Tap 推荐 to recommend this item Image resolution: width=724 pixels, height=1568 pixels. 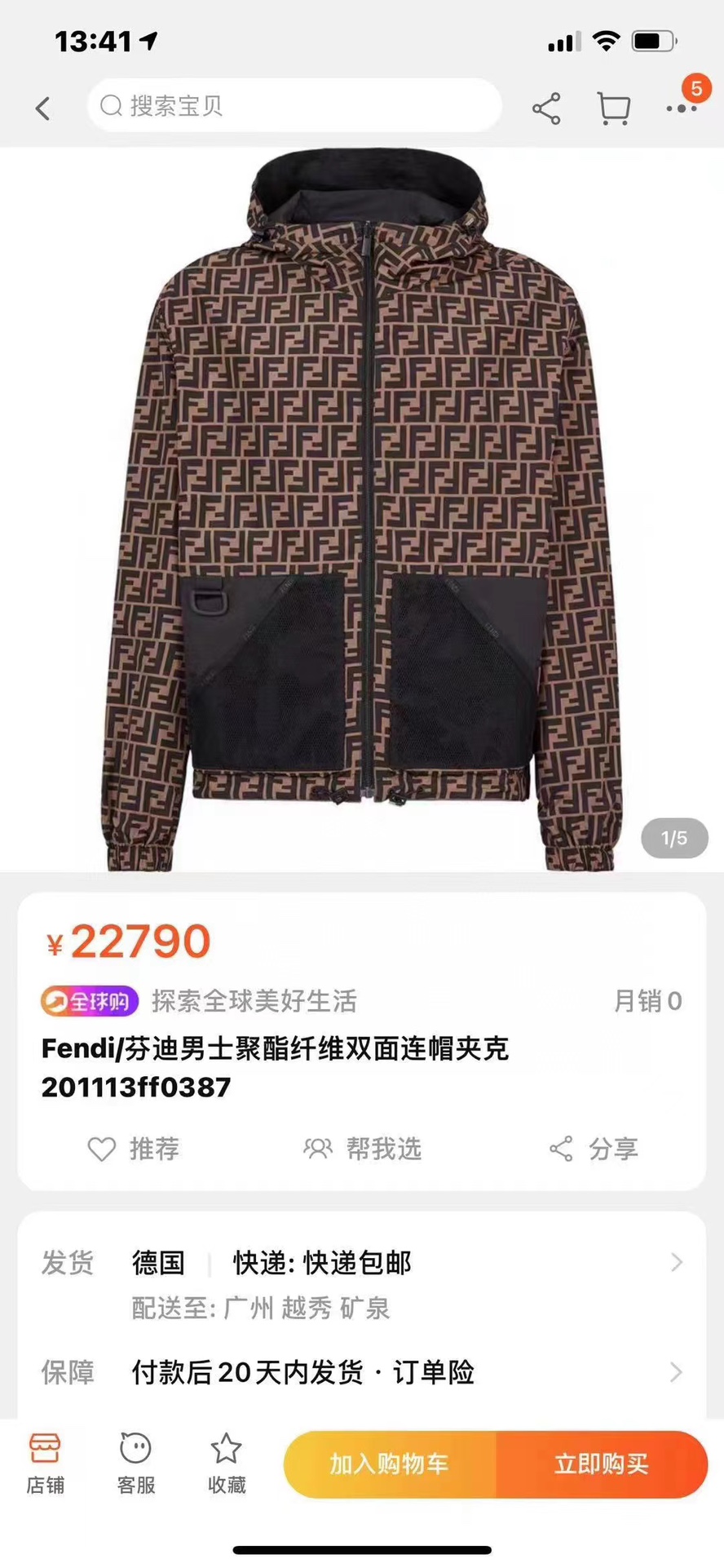click(134, 1149)
